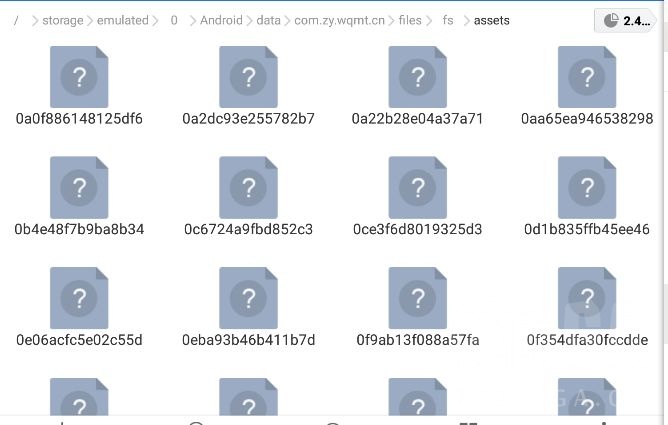This screenshot has width=668, height=425.
Task: Open file 0aa65ea946538298
Action: click(x=586, y=78)
